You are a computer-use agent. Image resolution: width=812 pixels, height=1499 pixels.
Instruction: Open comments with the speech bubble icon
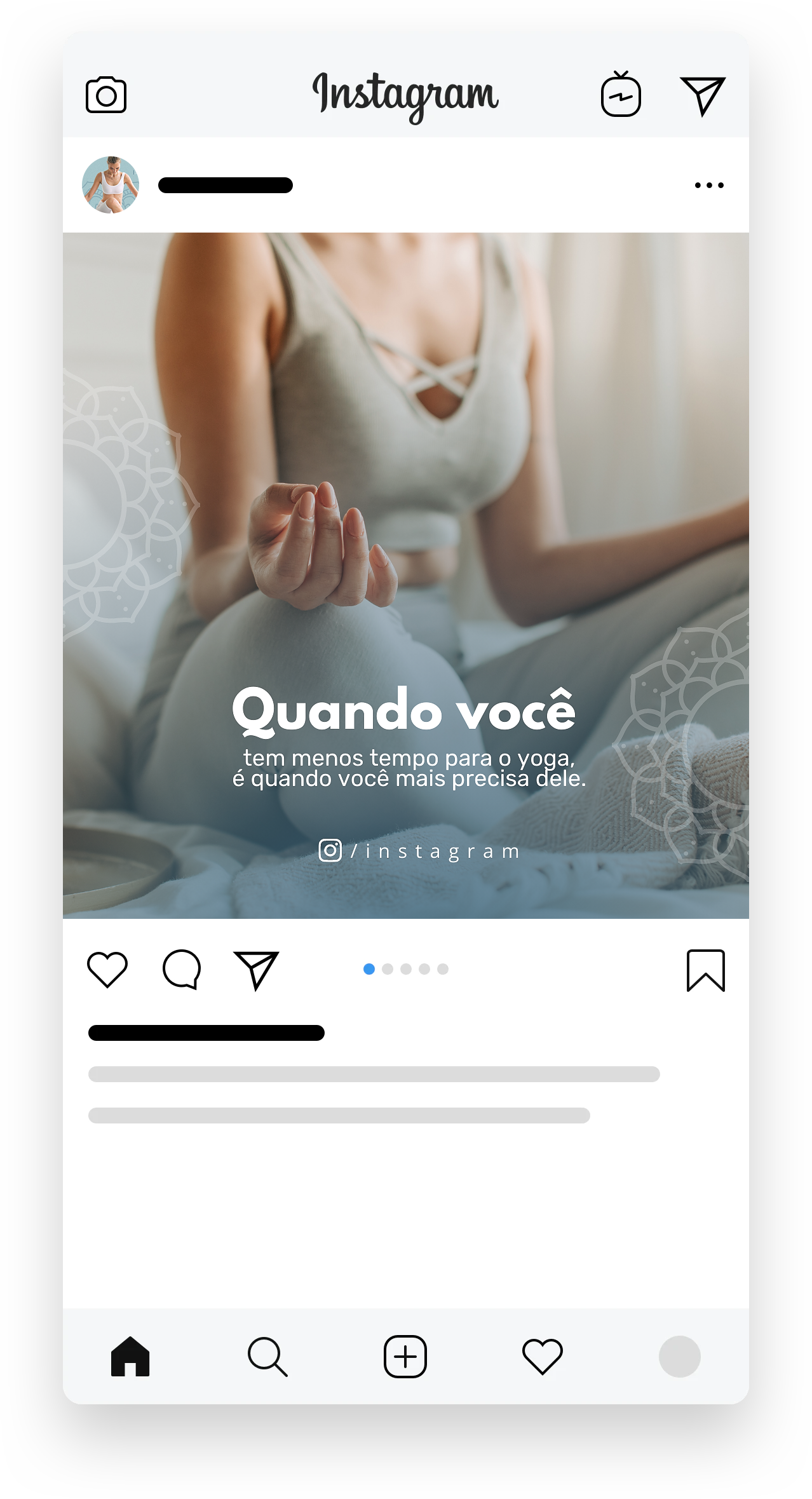[x=182, y=969]
